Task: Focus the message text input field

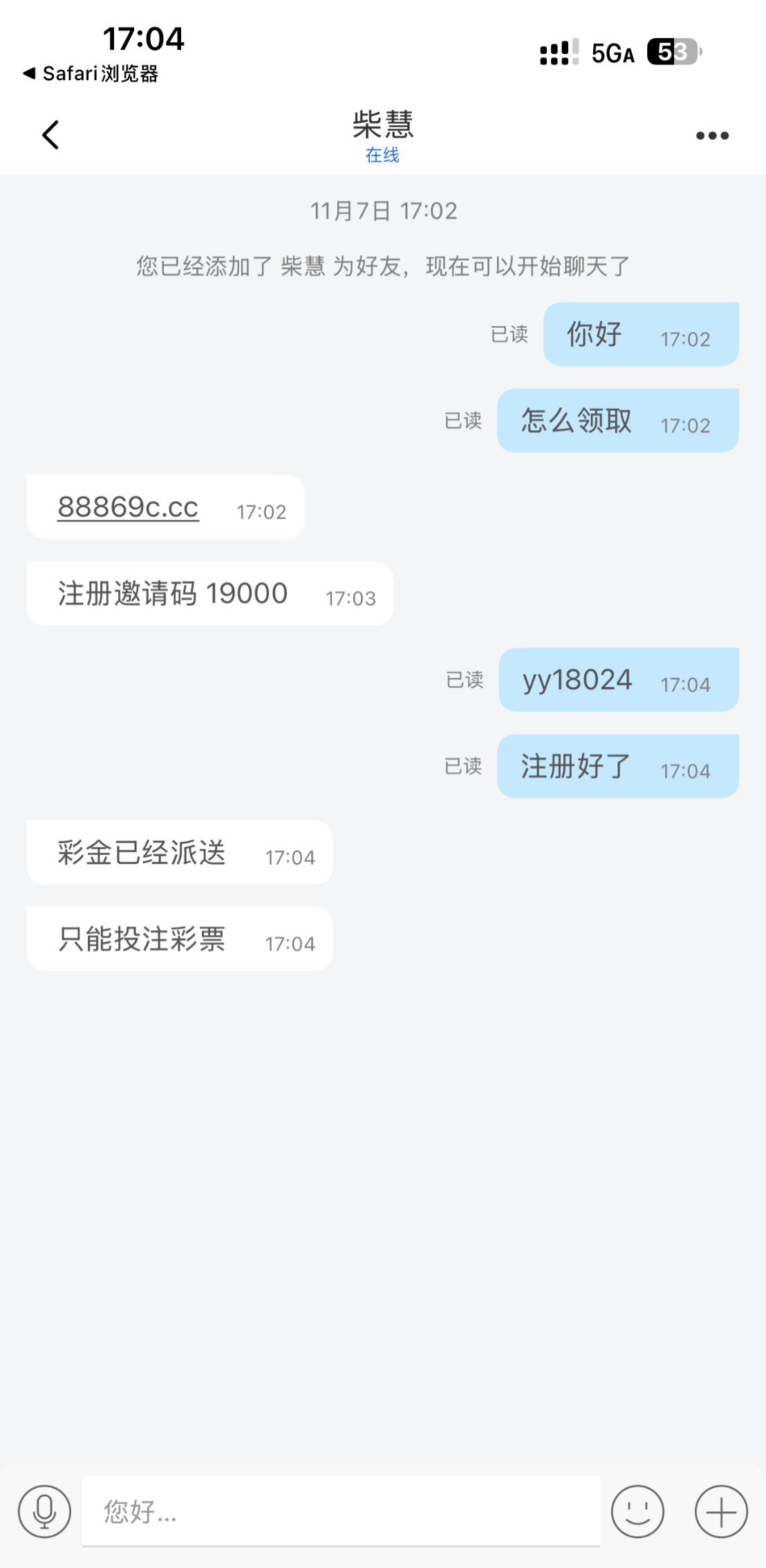Action: 340,1511
